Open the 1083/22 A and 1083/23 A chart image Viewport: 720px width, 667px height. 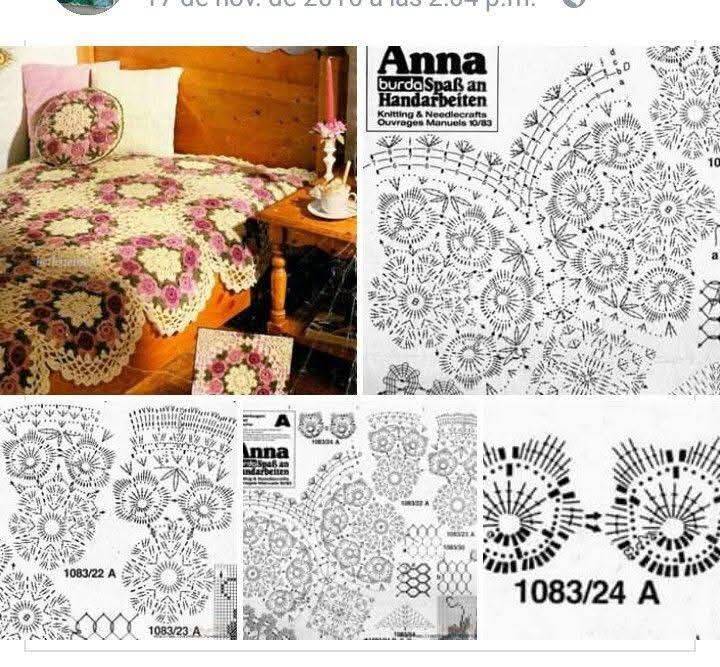point(118,520)
